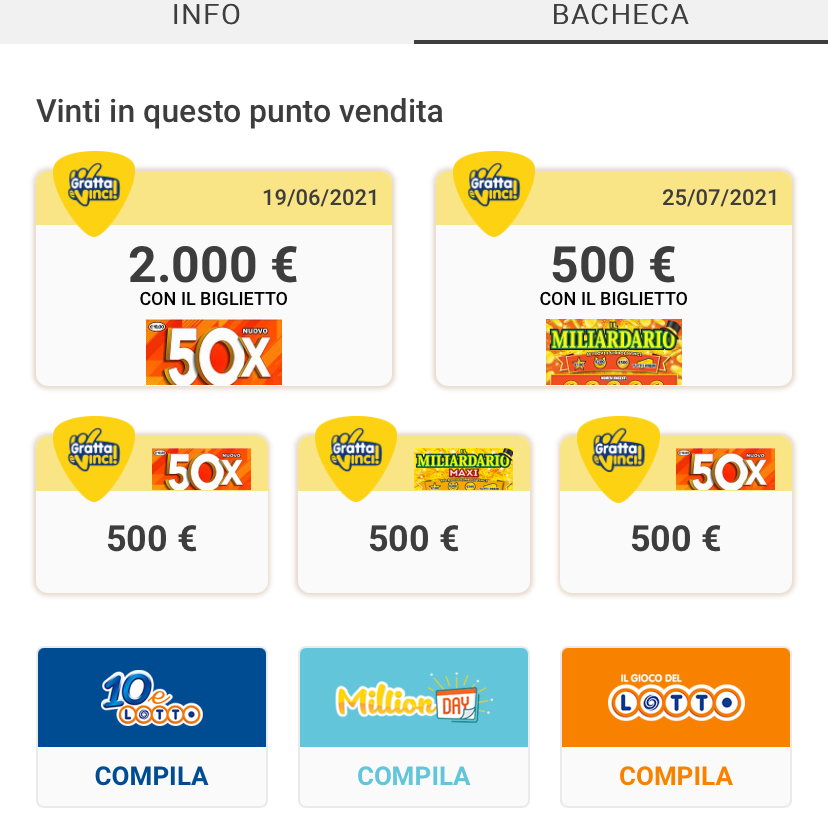Open the 500 € win card dated 25/07/2021
Viewport: 828px width, 828px height.
click(x=614, y=278)
